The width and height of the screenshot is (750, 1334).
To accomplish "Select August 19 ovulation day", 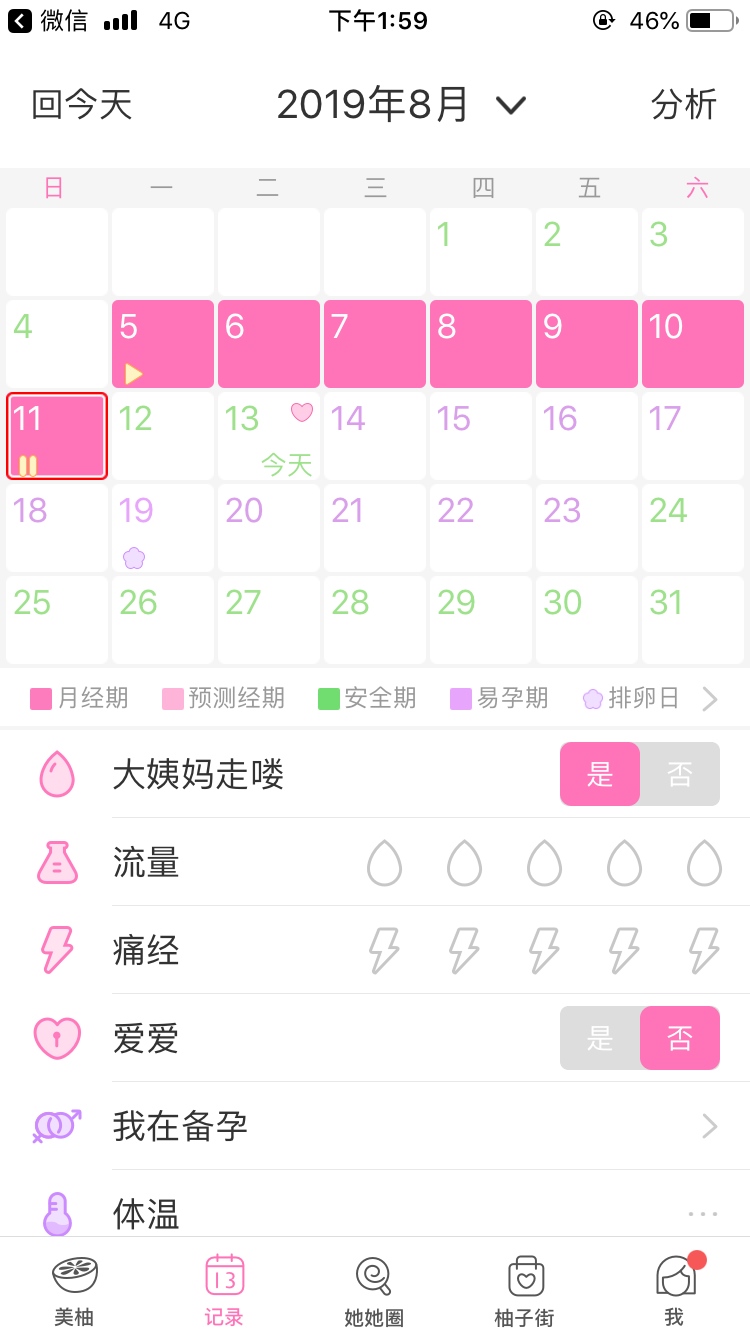I will click(163, 528).
